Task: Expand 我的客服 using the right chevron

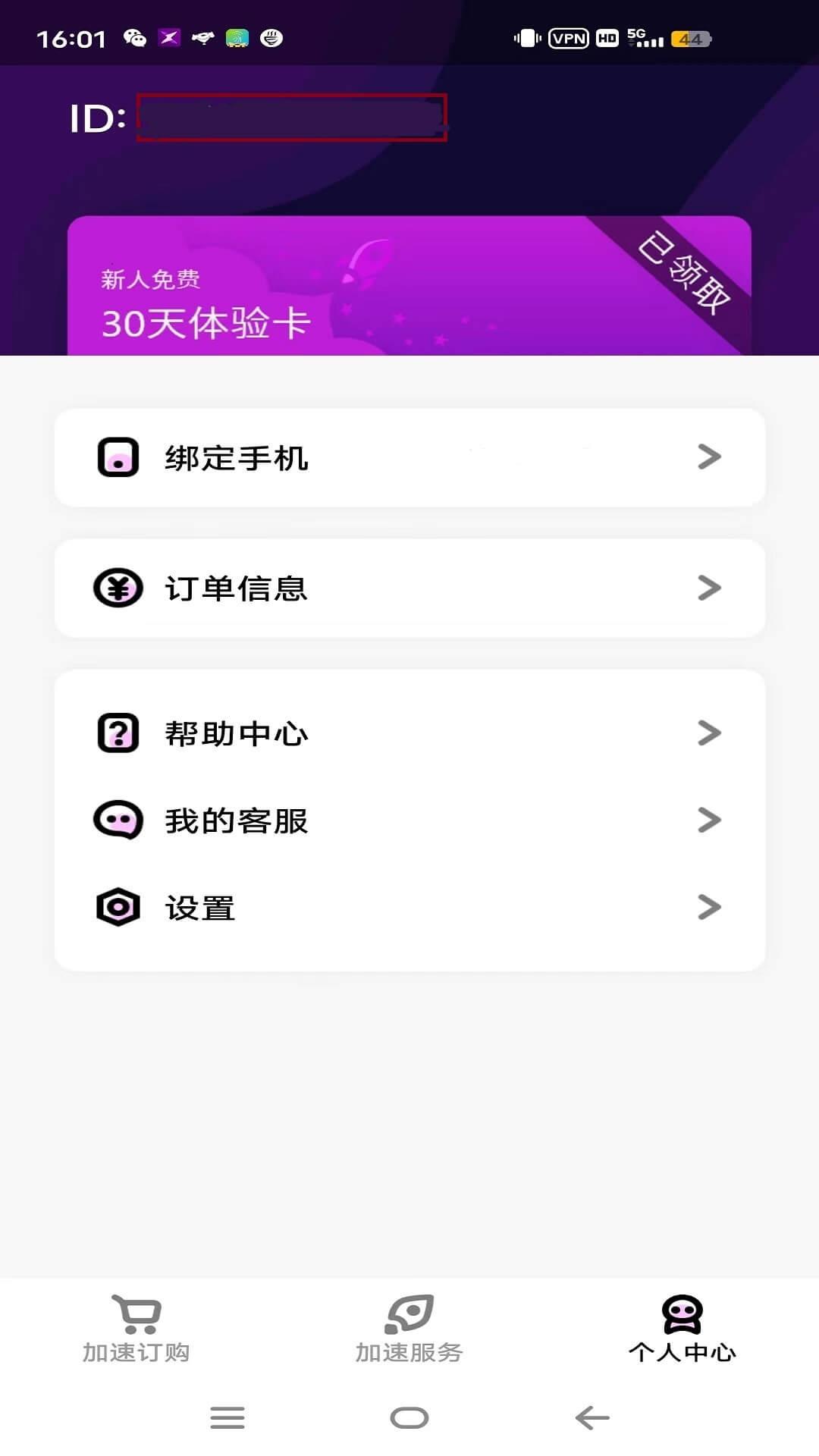Action: (708, 820)
